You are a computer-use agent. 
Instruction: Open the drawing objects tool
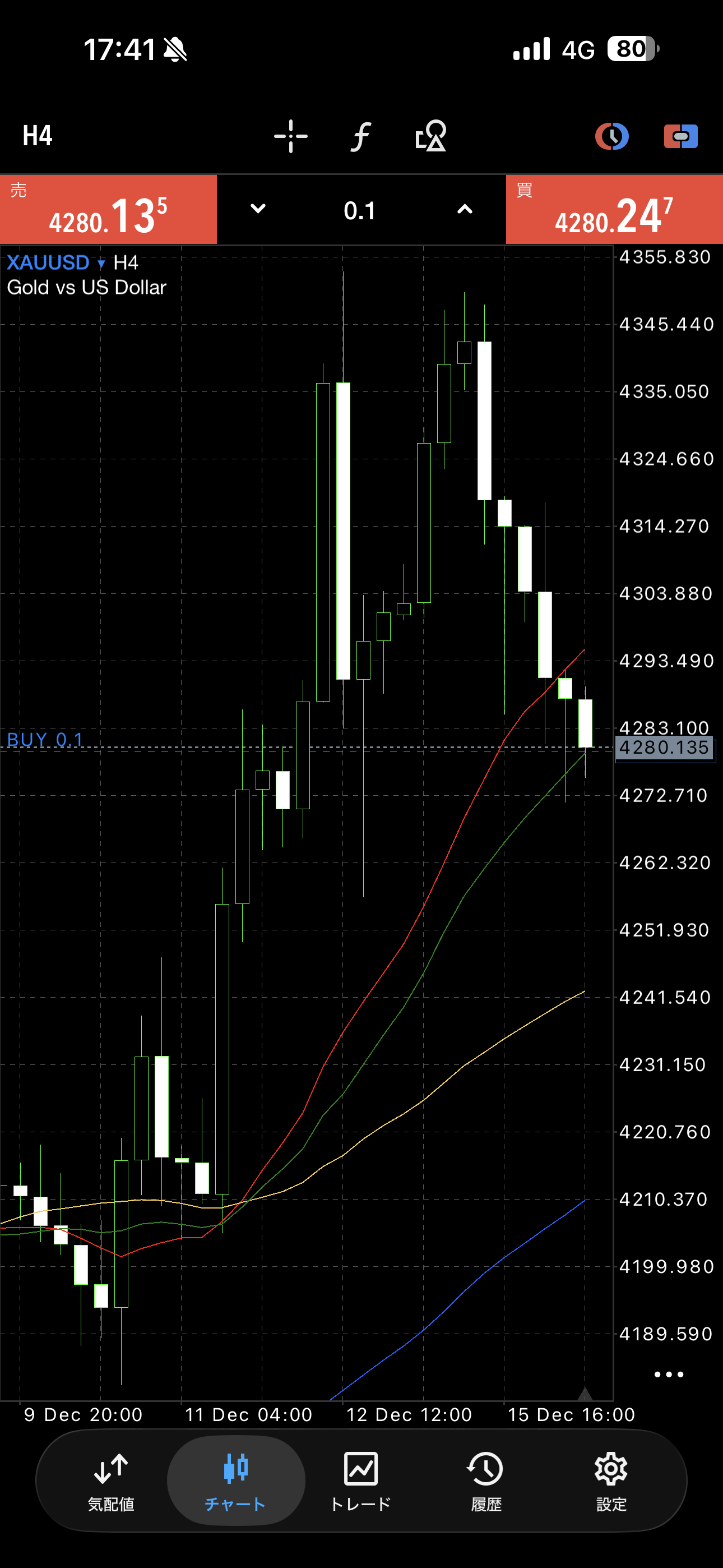point(431,136)
